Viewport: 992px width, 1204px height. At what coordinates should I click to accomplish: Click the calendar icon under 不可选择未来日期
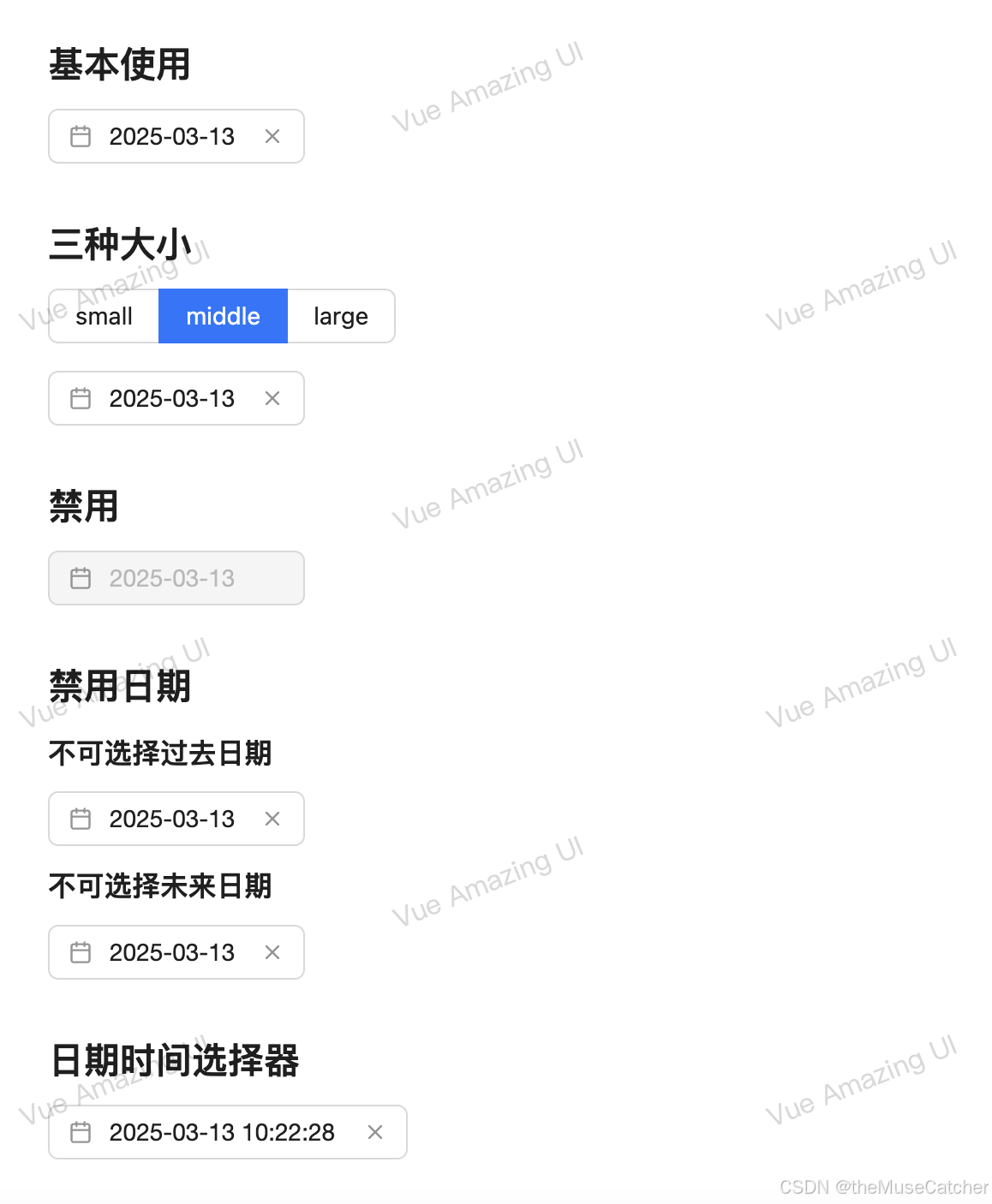[x=81, y=952]
